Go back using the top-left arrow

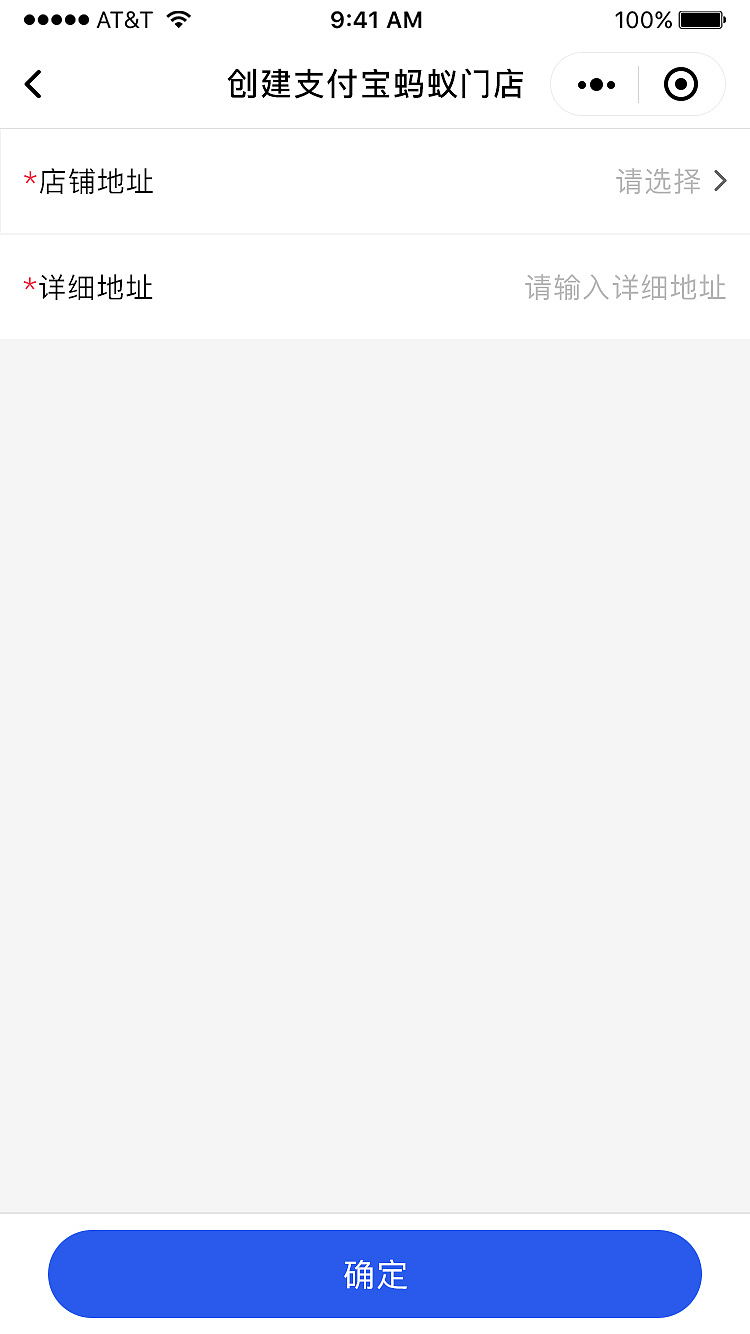(x=34, y=84)
